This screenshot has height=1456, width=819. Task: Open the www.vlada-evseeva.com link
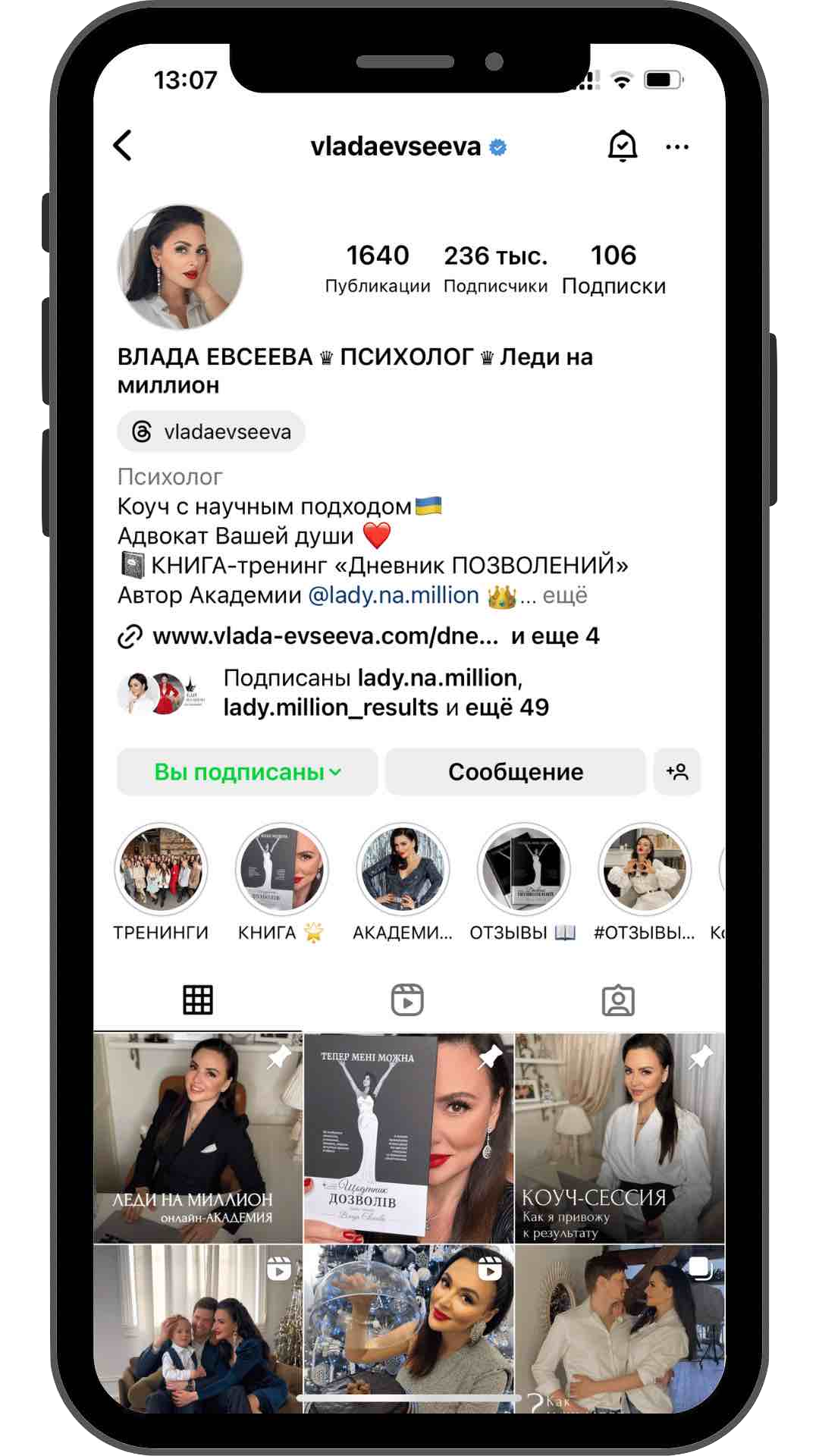click(326, 635)
